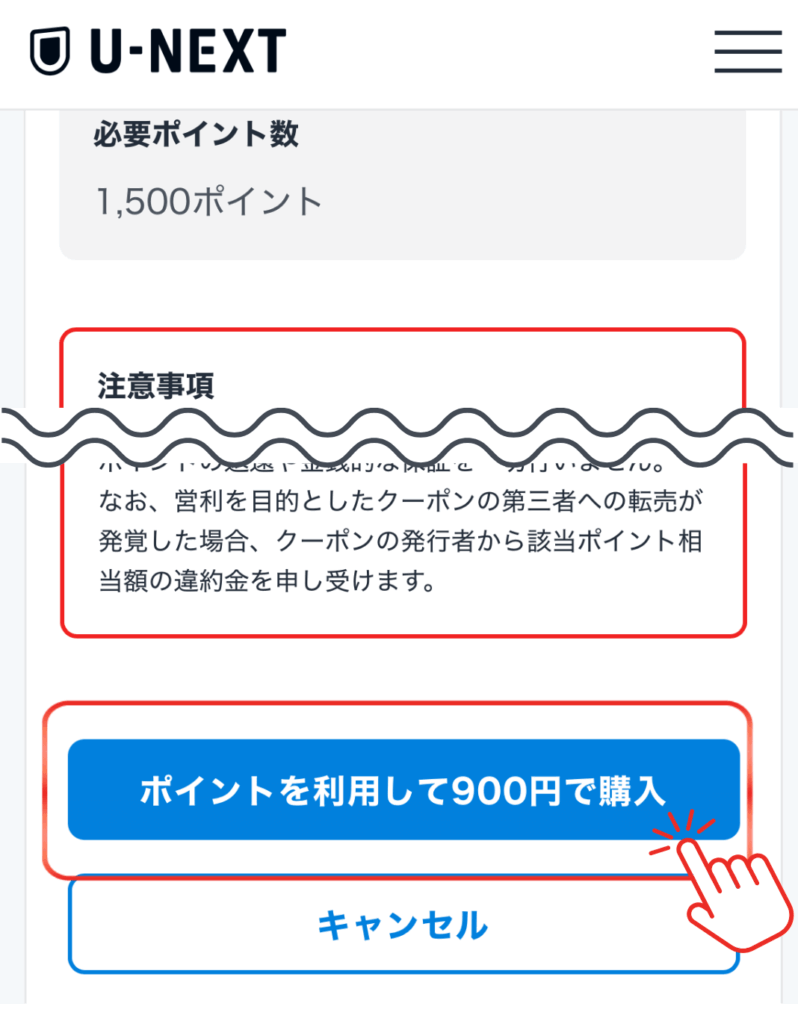
Task: Tap the 必要ポイント数 label
Action: tap(195, 135)
